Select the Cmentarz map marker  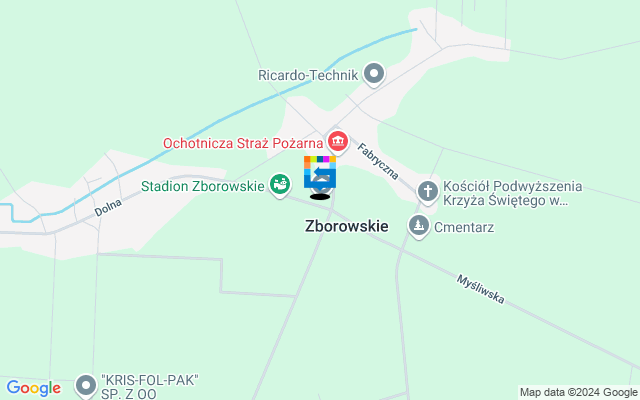coord(418,227)
